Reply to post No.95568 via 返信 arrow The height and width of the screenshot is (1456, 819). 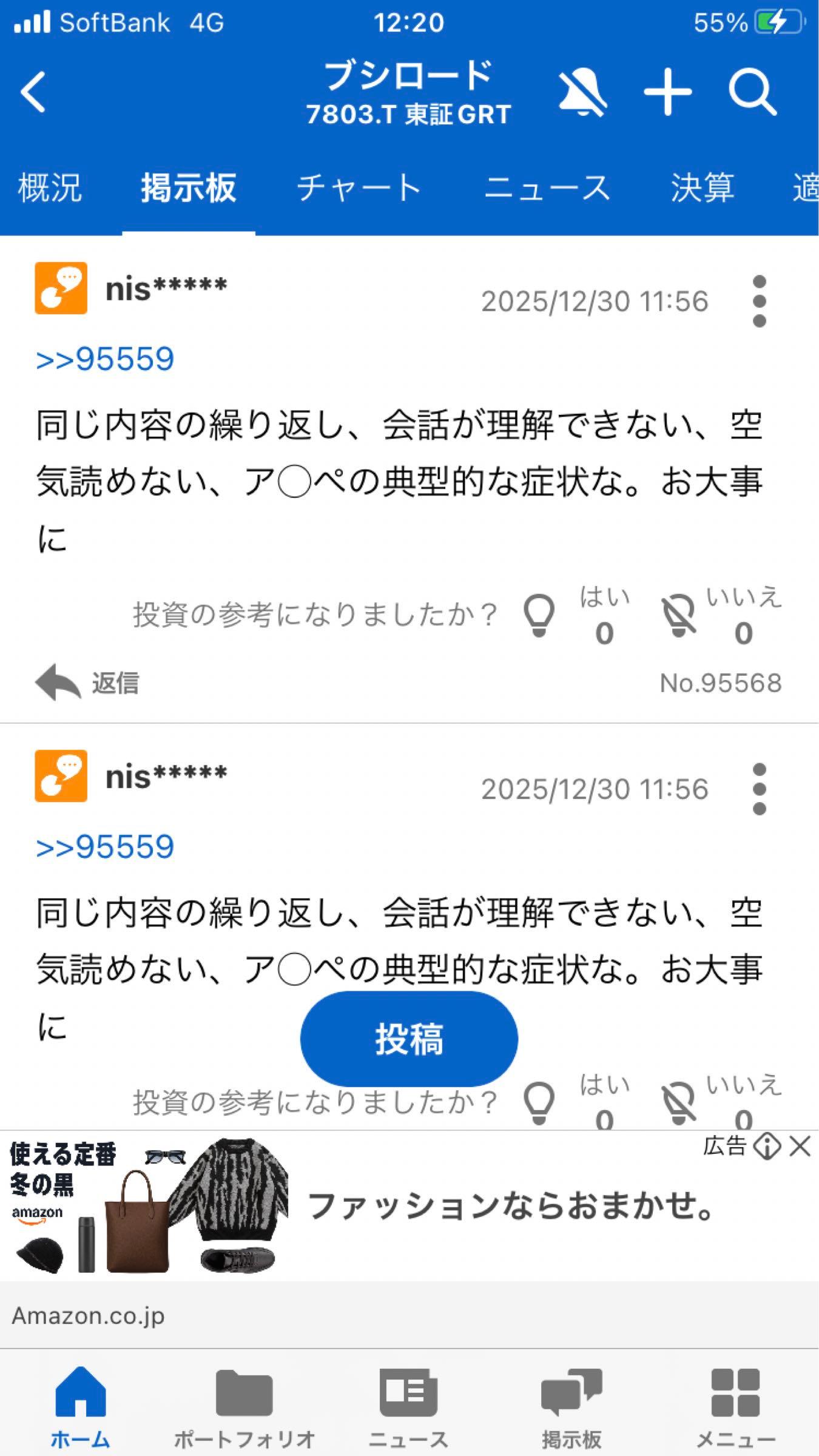[91, 684]
